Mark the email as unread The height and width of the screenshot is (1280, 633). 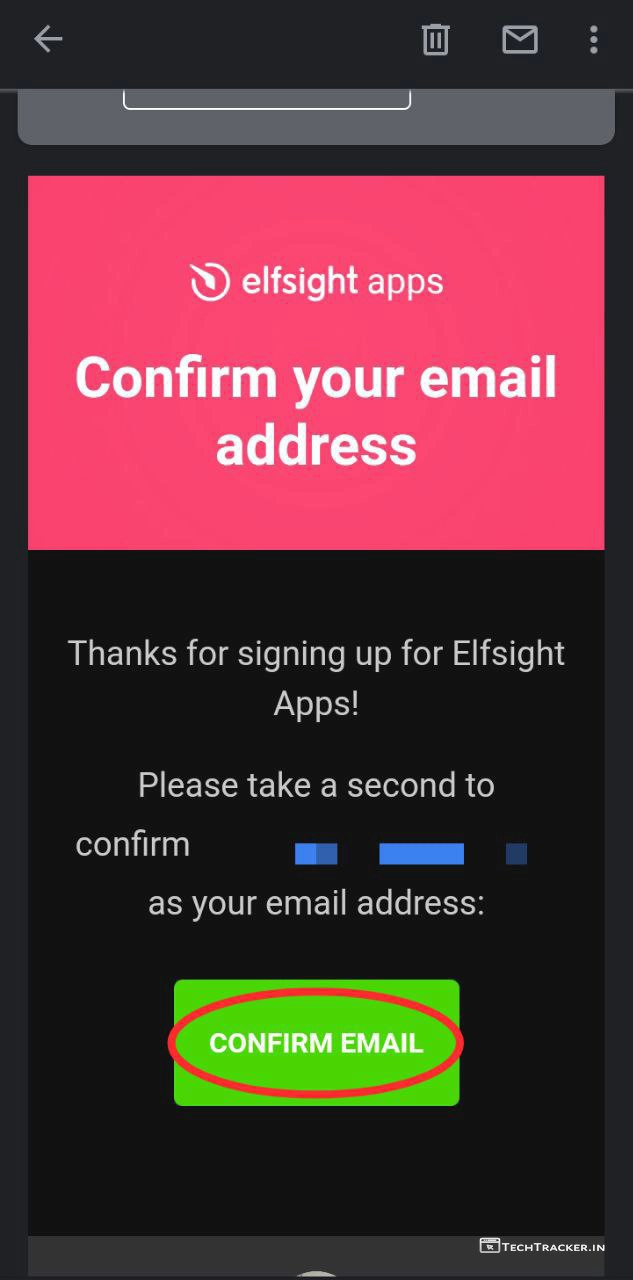pyautogui.click(x=519, y=40)
